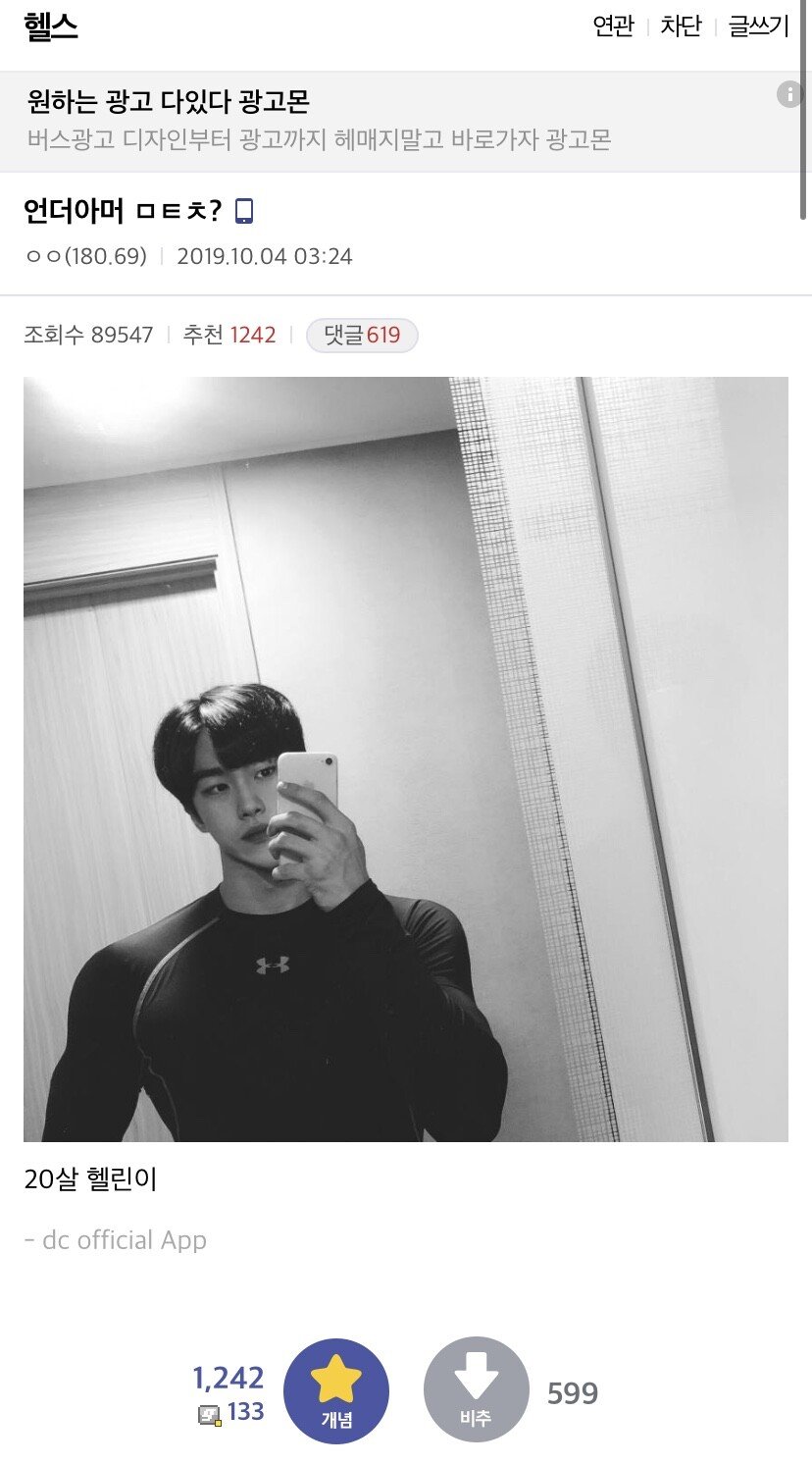This screenshot has width=812, height=1464.
Task: Tap the 연관 link
Action: (614, 26)
